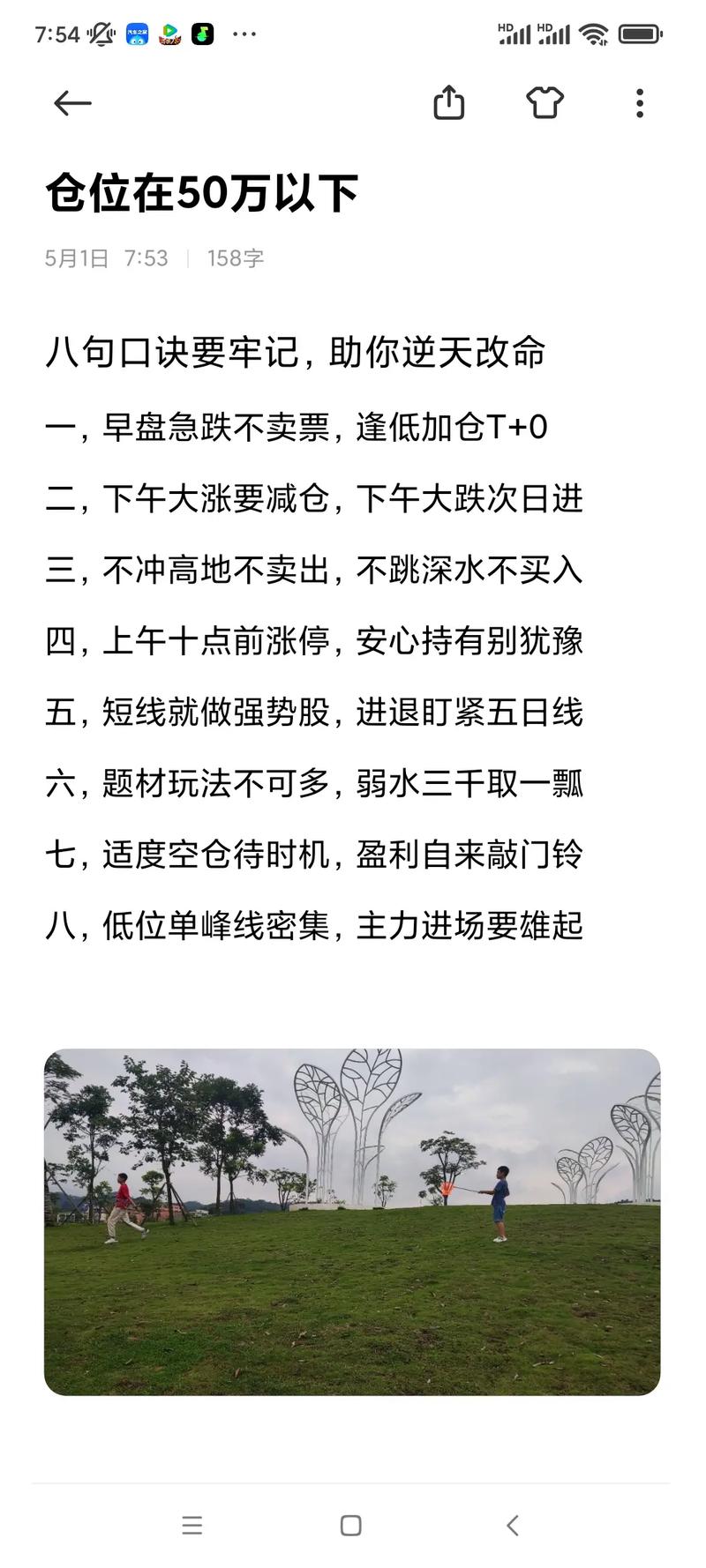Screen dimensions: 706x1568
Task: Tap the clock showing 7:54
Action: [x=59, y=34]
